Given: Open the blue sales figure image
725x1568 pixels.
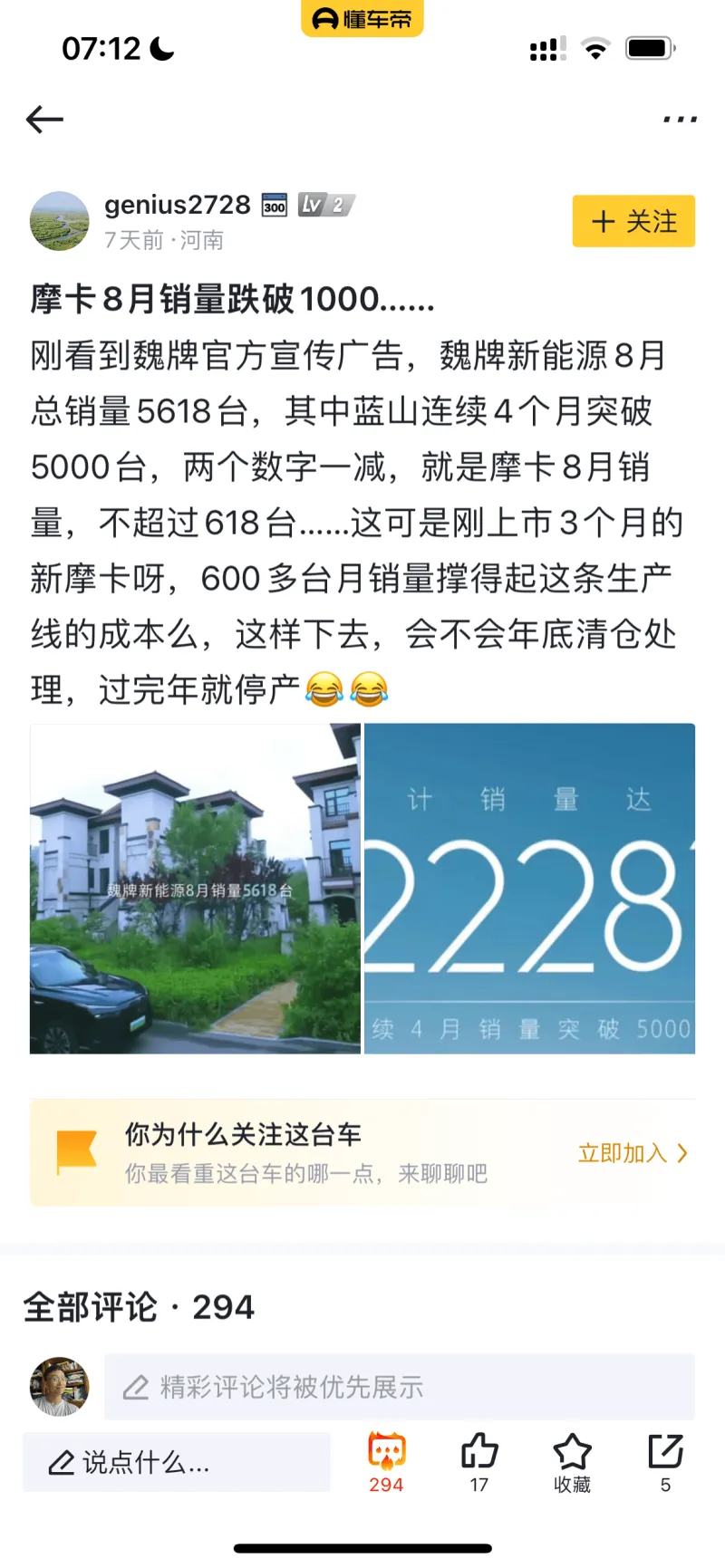Looking at the screenshot, I should (x=529, y=888).
